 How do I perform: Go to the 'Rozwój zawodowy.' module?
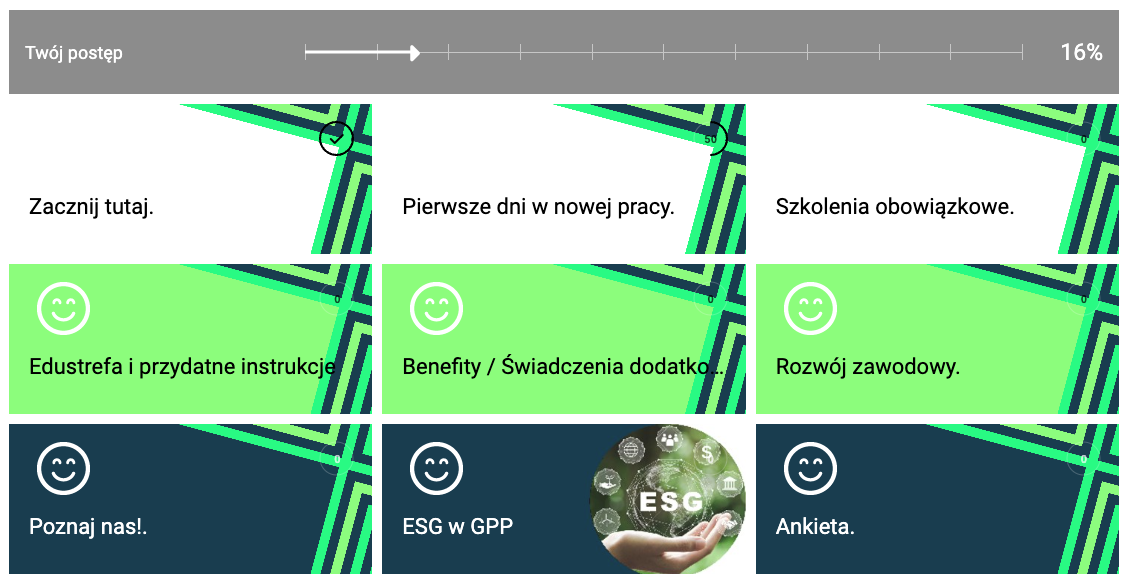(937, 340)
